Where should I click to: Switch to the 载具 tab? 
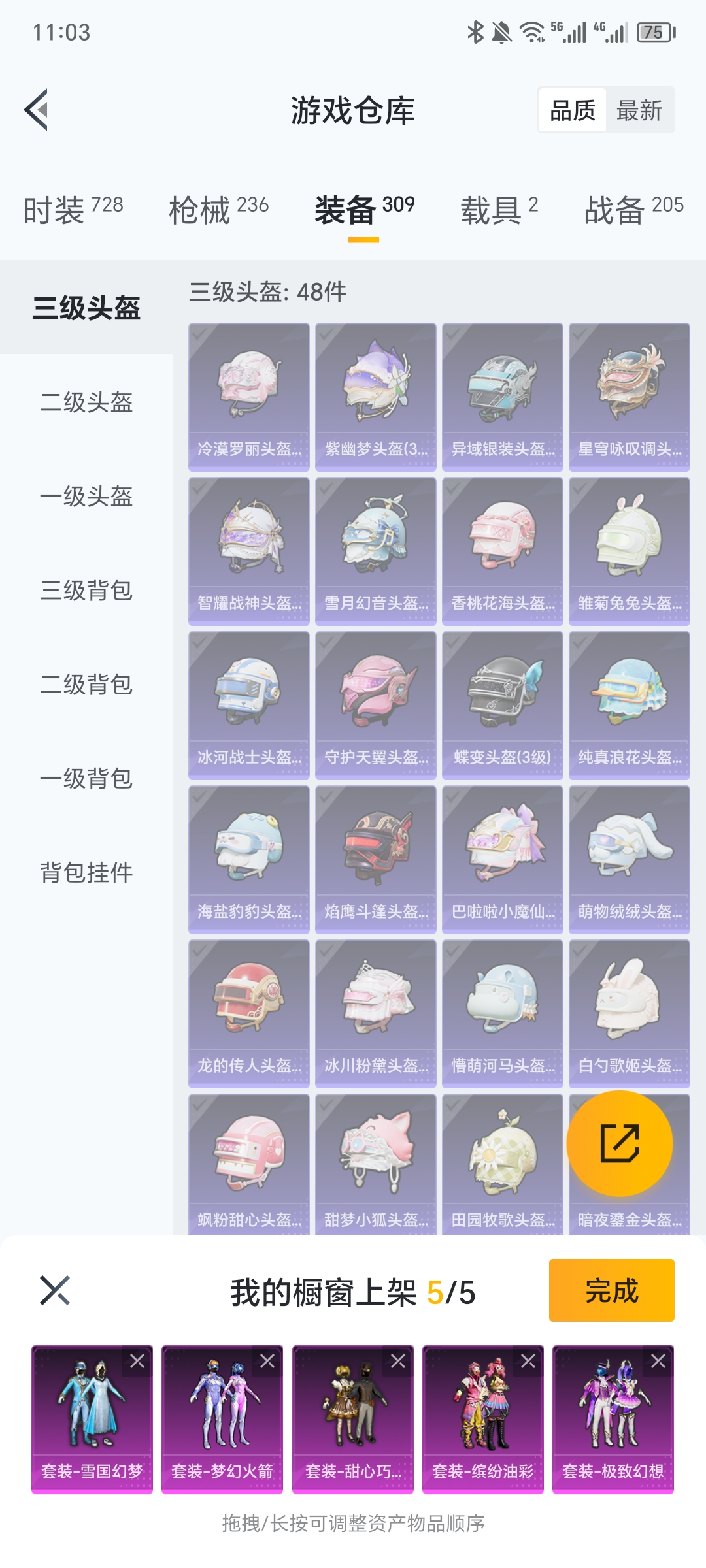pyautogui.click(x=499, y=210)
